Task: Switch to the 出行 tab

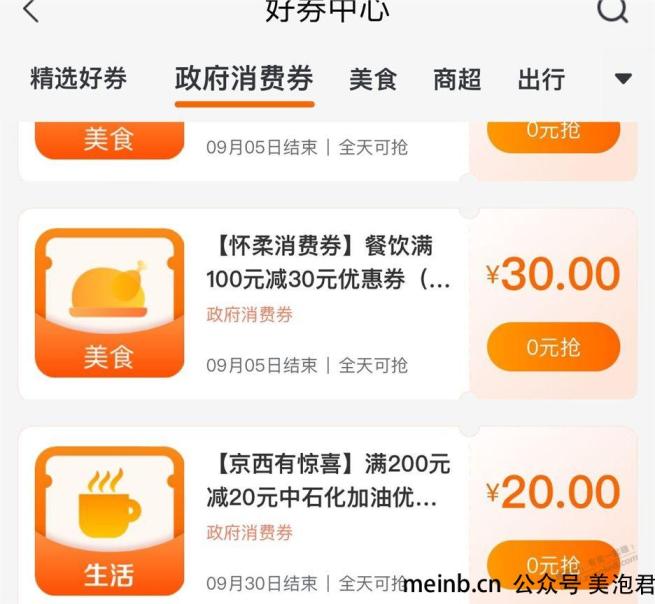Action: [x=541, y=80]
